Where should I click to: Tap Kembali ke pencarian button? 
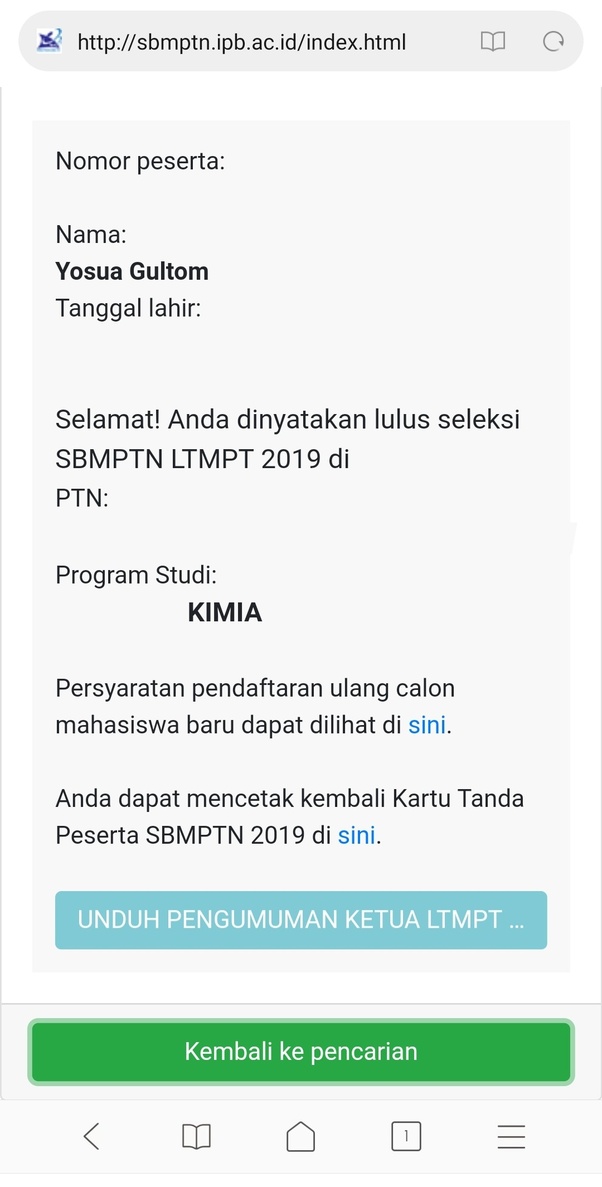[x=300, y=1052]
